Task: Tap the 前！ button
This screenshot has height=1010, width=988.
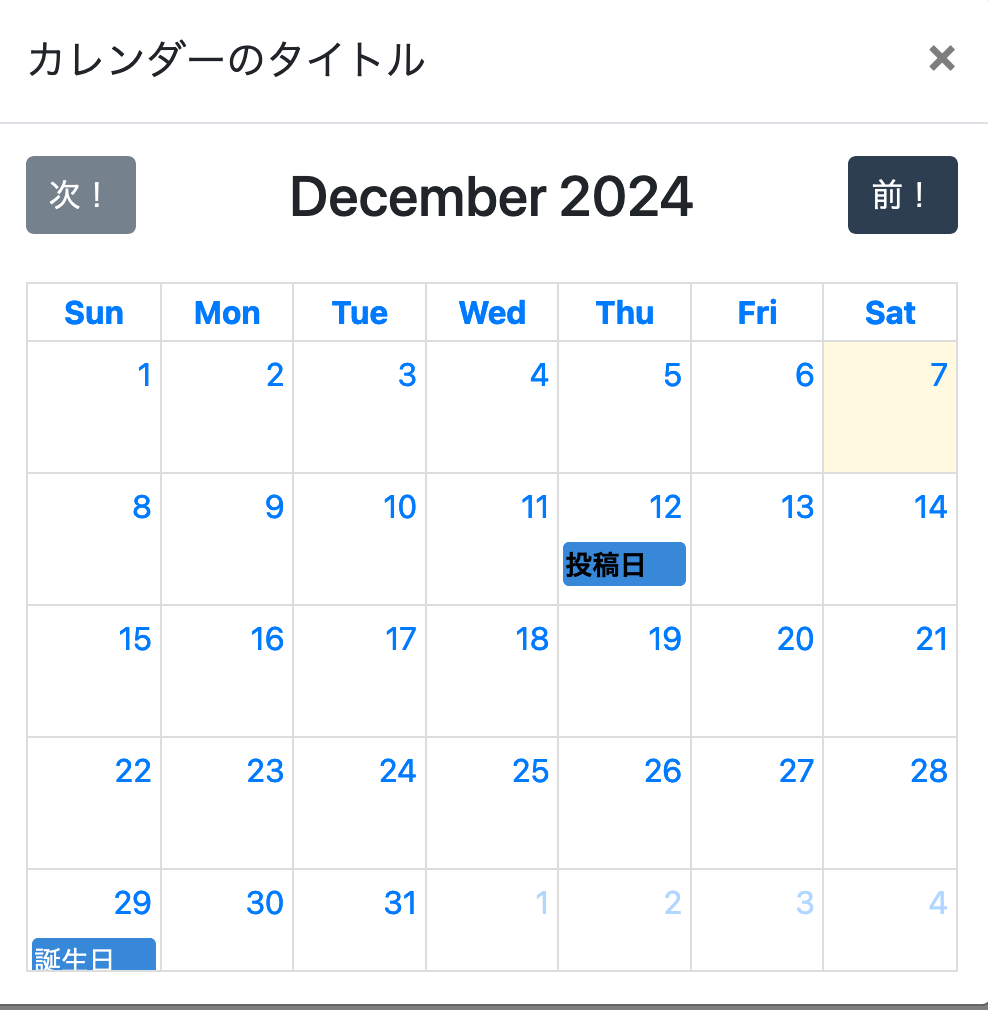Action: [x=902, y=195]
